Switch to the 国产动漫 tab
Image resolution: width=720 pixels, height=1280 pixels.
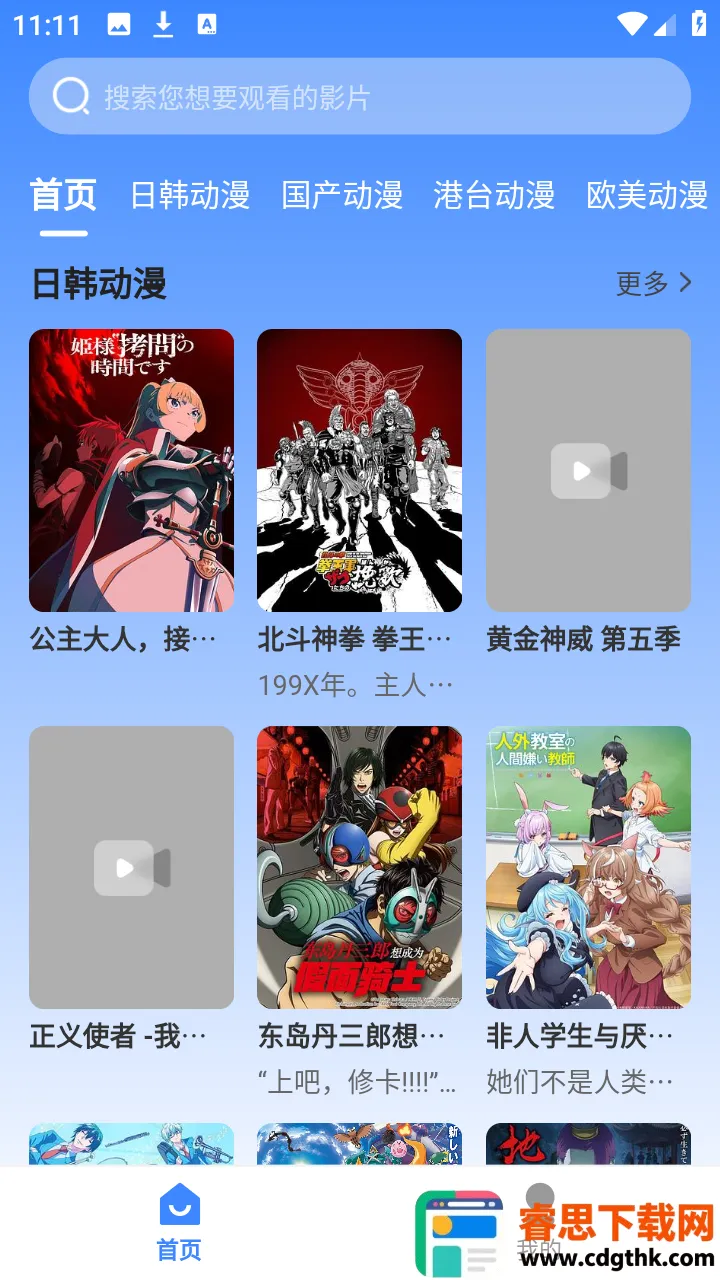click(342, 194)
